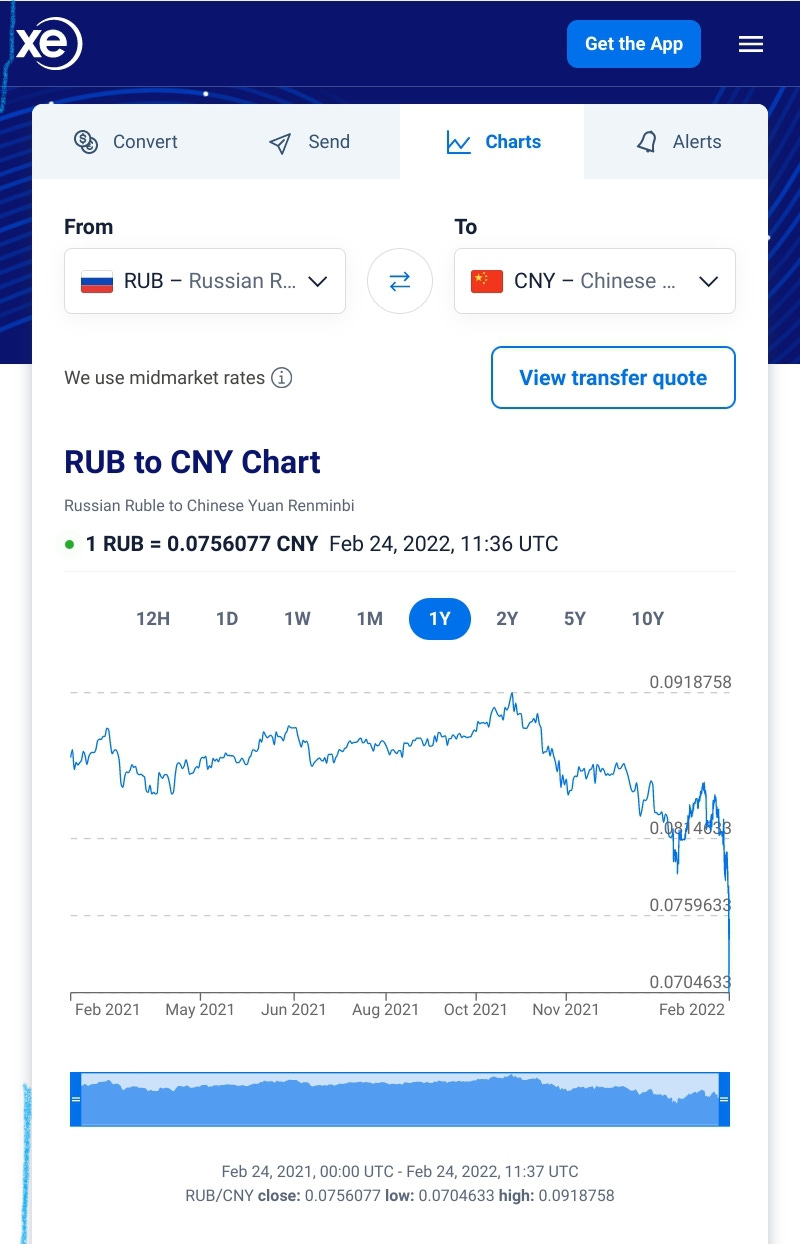Screen dimensions: 800x1244
Task: Open the hamburger menu
Action: [x=750, y=44]
